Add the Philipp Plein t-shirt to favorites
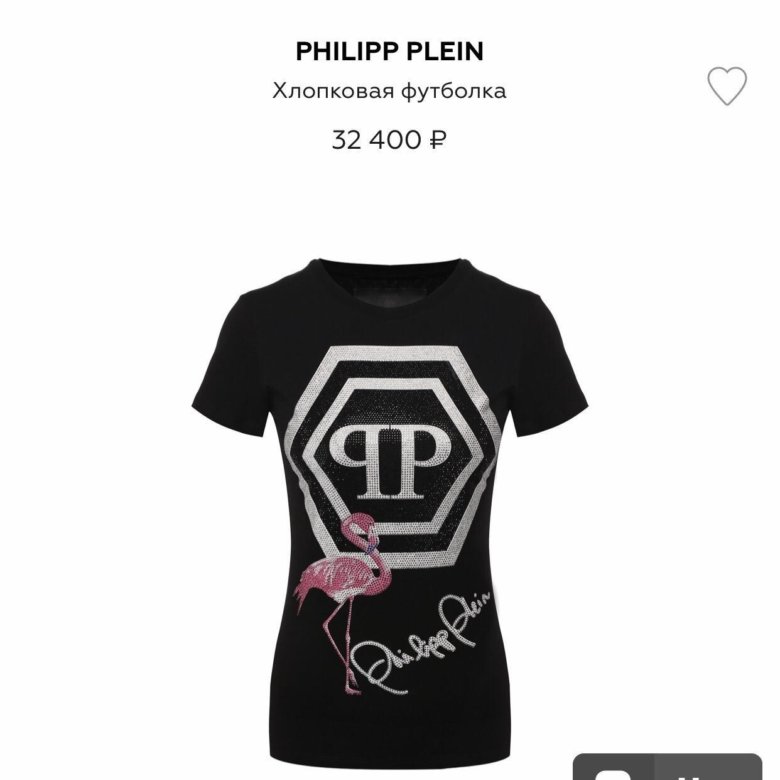780x780 pixels. [727, 87]
